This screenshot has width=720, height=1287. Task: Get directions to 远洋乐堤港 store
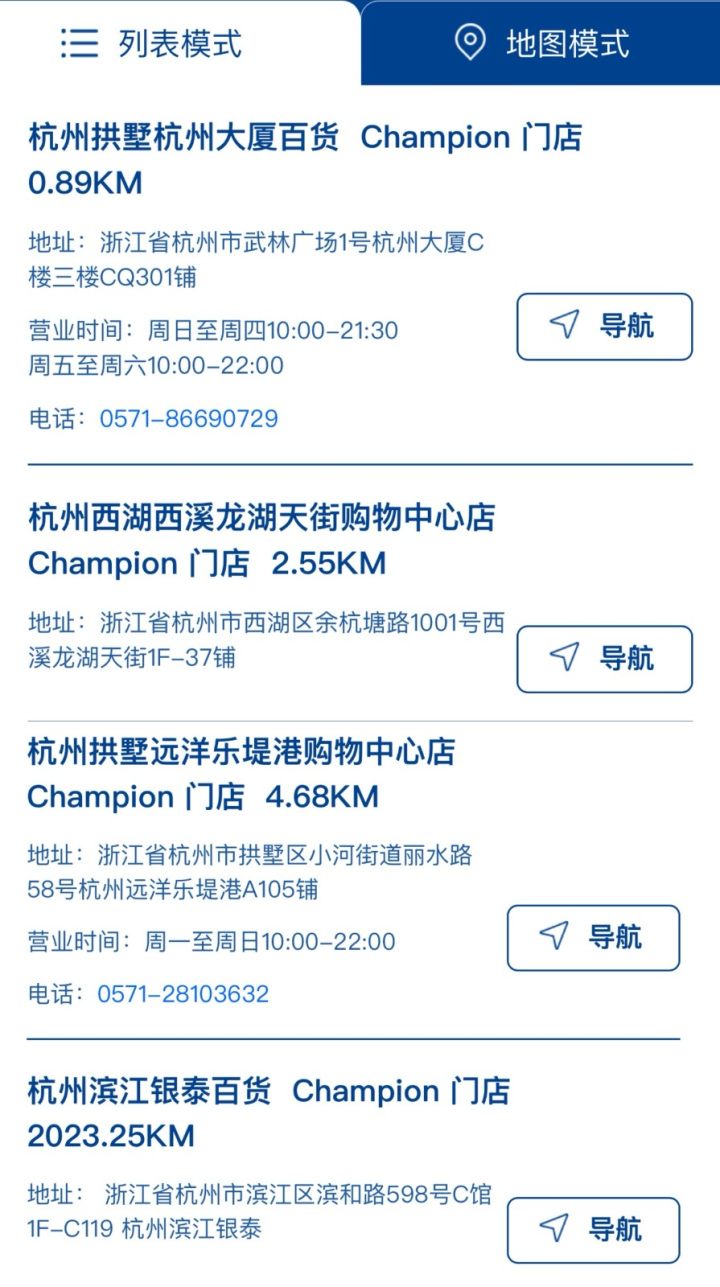[593, 938]
